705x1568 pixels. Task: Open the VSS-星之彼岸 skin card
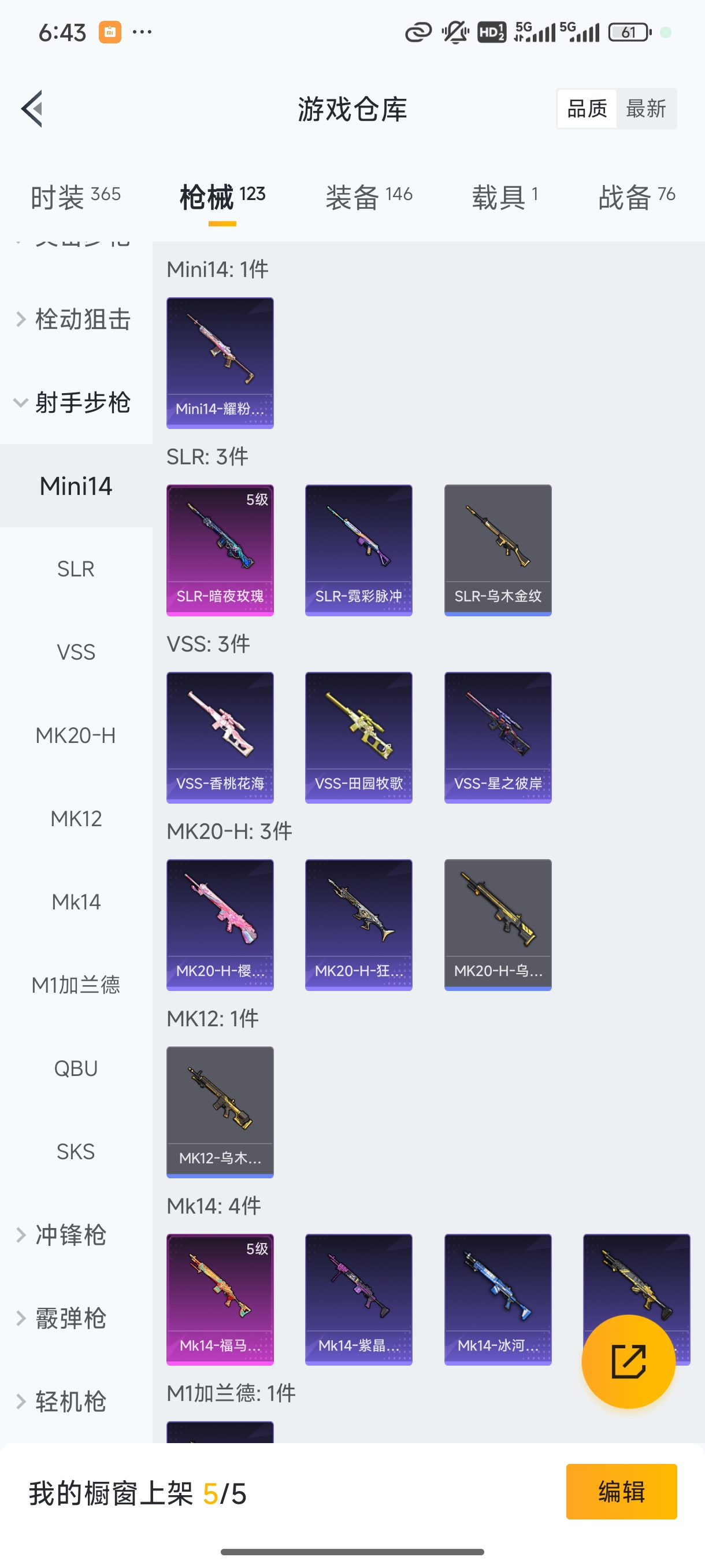coord(498,737)
